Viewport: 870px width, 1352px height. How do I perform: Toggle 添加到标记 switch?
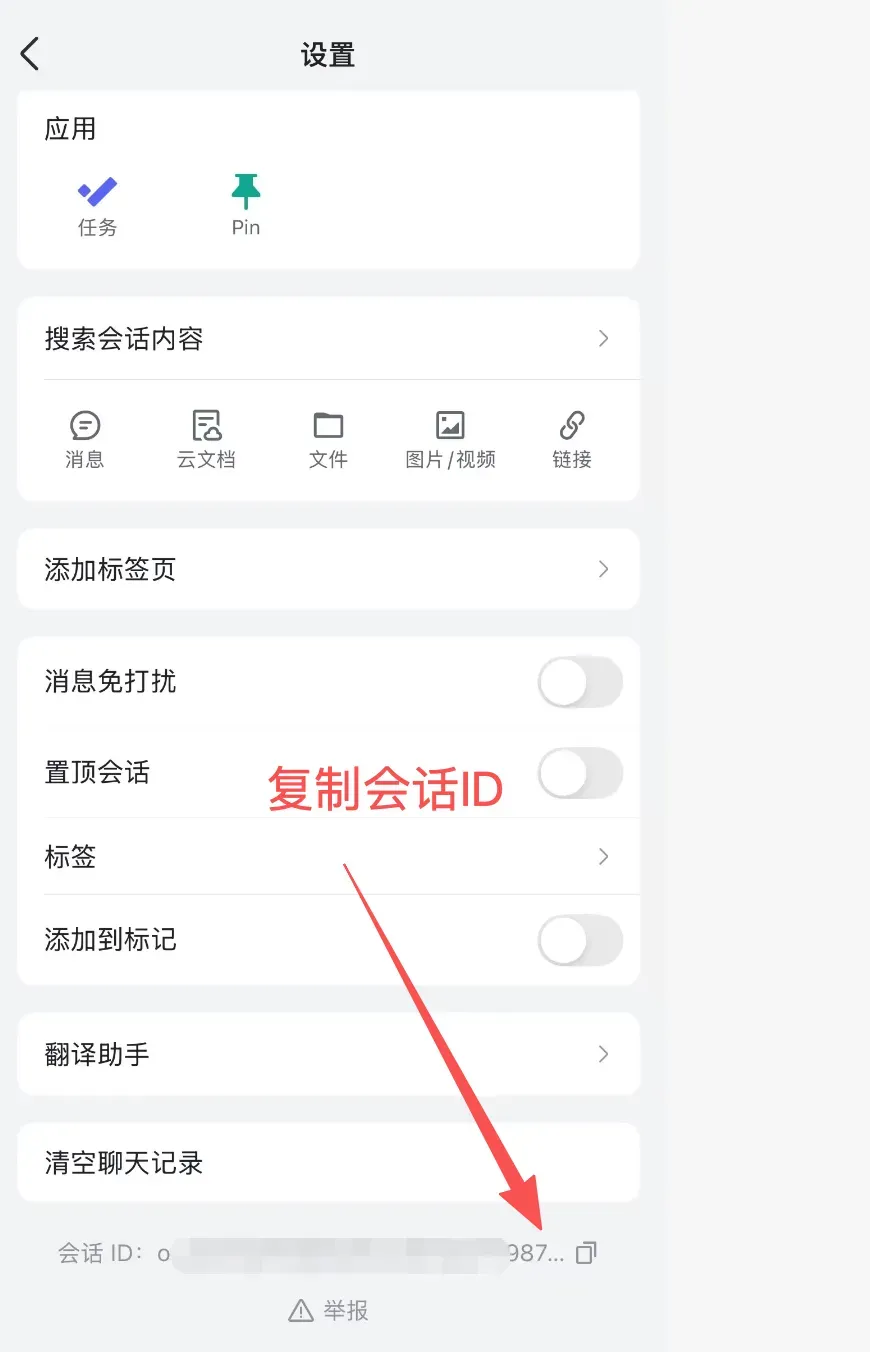click(x=580, y=941)
